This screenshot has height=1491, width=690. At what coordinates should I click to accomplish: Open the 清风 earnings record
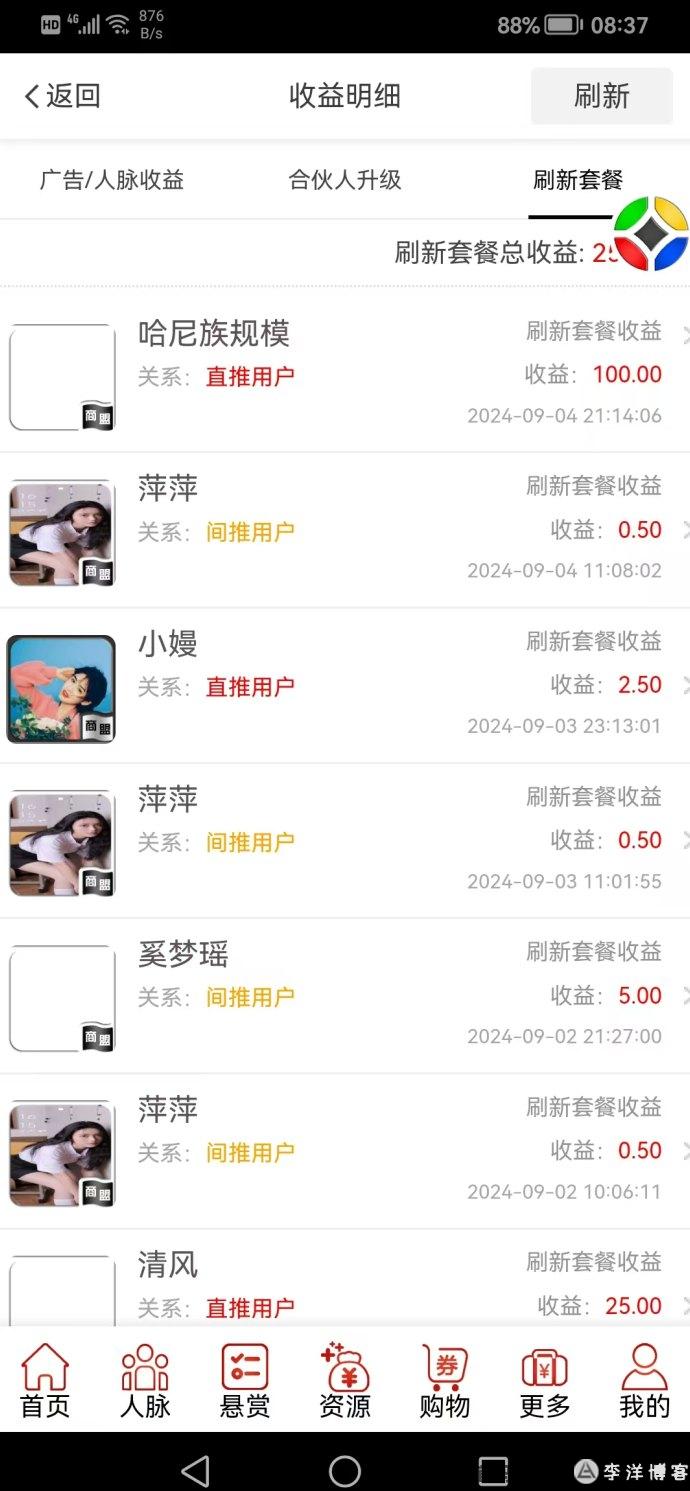(345, 1285)
